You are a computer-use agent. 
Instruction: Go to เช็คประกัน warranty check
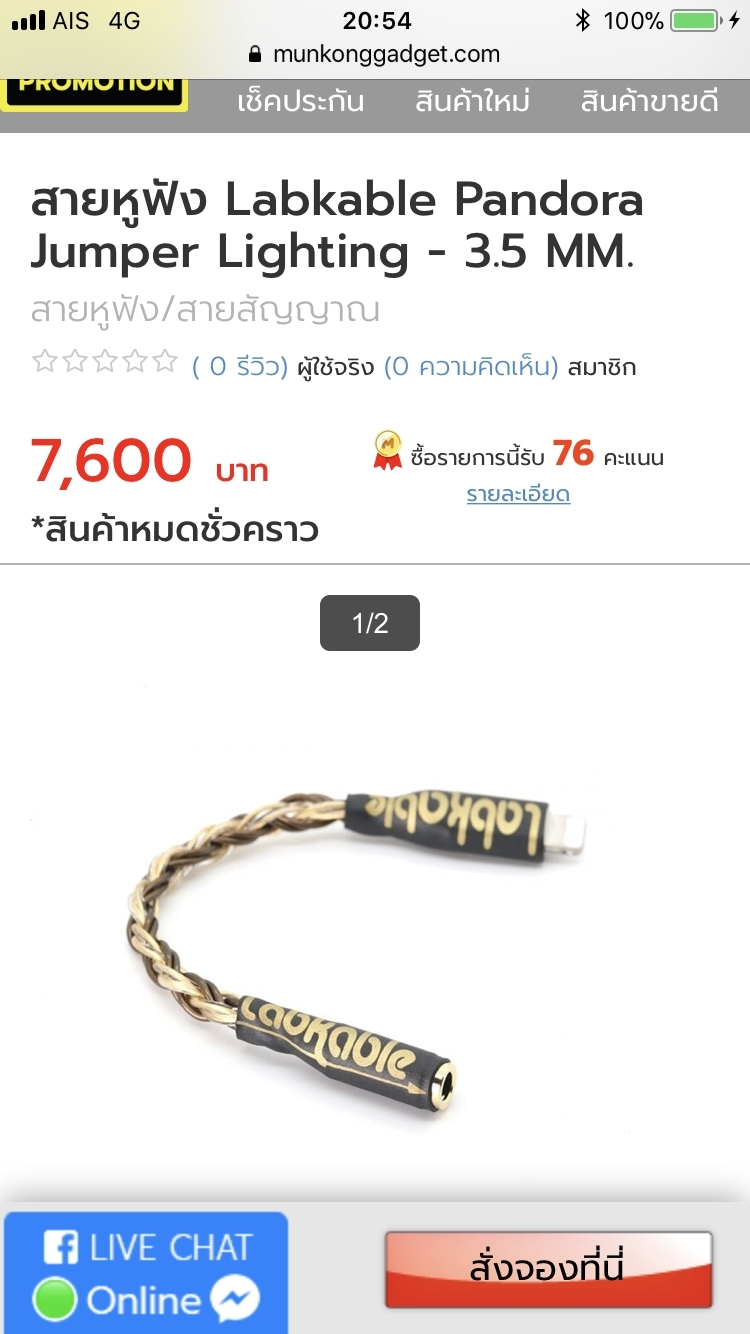(x=300, y=102)
